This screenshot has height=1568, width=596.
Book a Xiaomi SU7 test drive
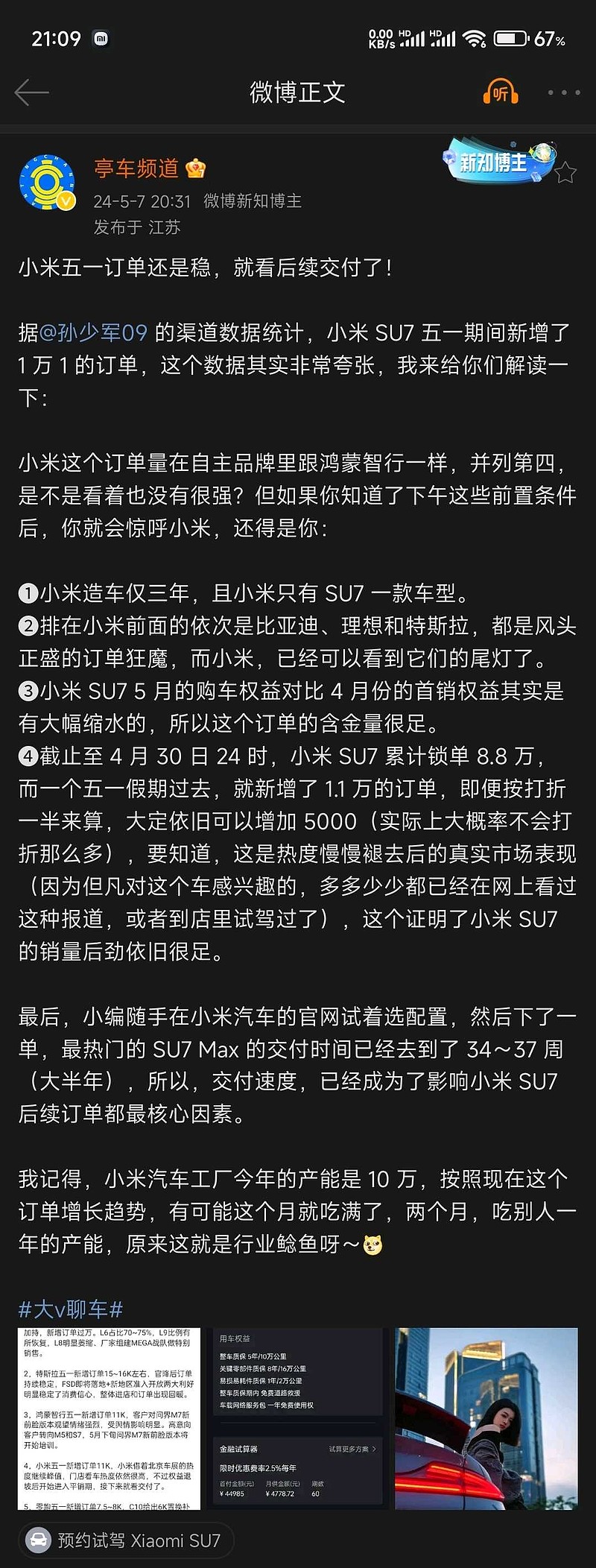pyautogui.click(x=125, y=1540)
